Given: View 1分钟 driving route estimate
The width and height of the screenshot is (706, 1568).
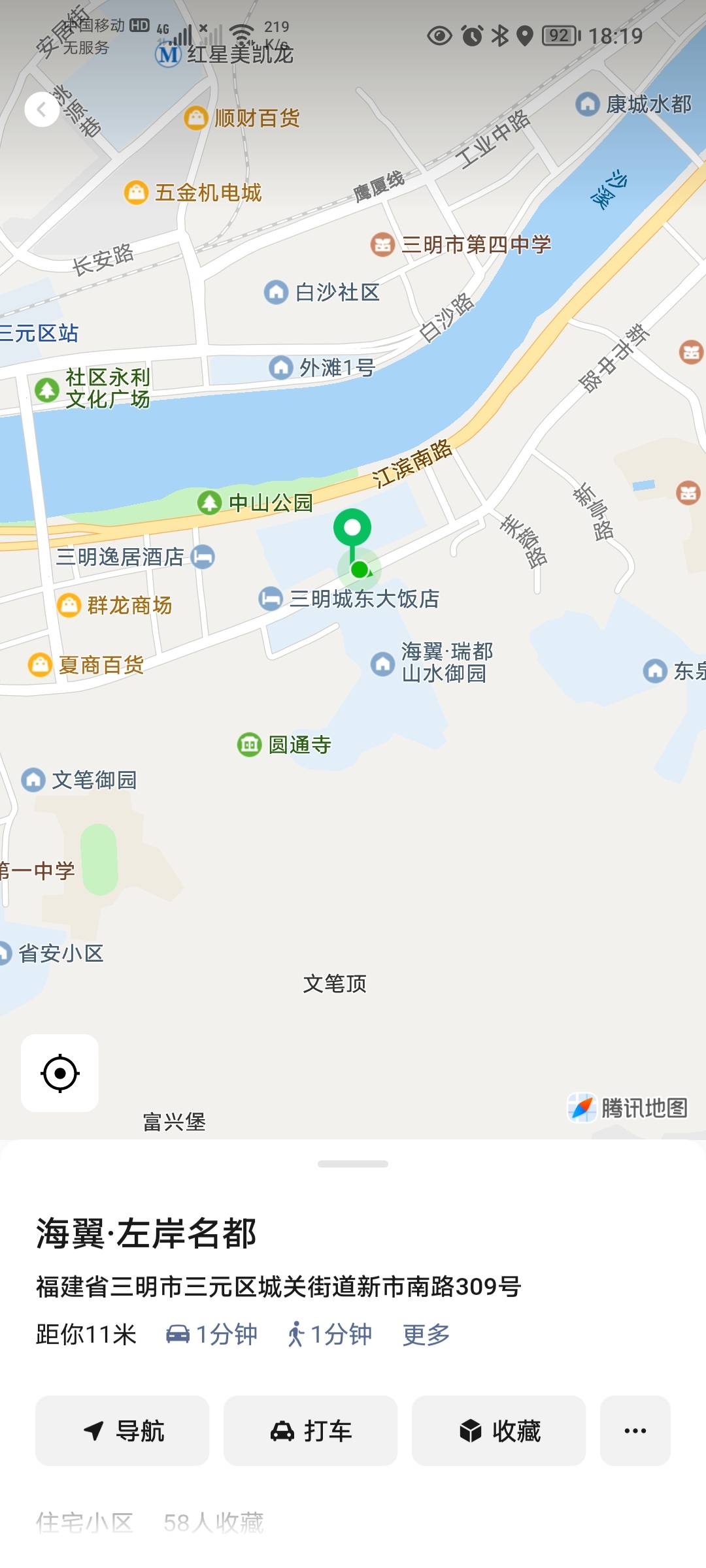Looking at the screenshot, I should pos(212,1334).
